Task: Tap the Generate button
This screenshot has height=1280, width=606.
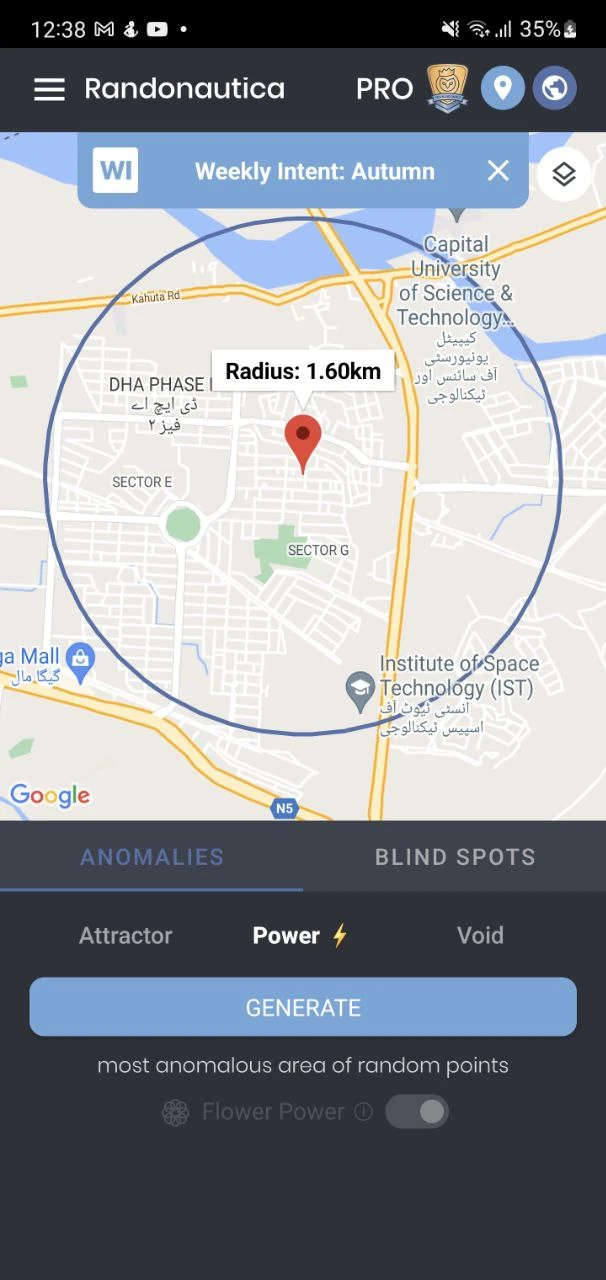Action: click(303, 1007)
